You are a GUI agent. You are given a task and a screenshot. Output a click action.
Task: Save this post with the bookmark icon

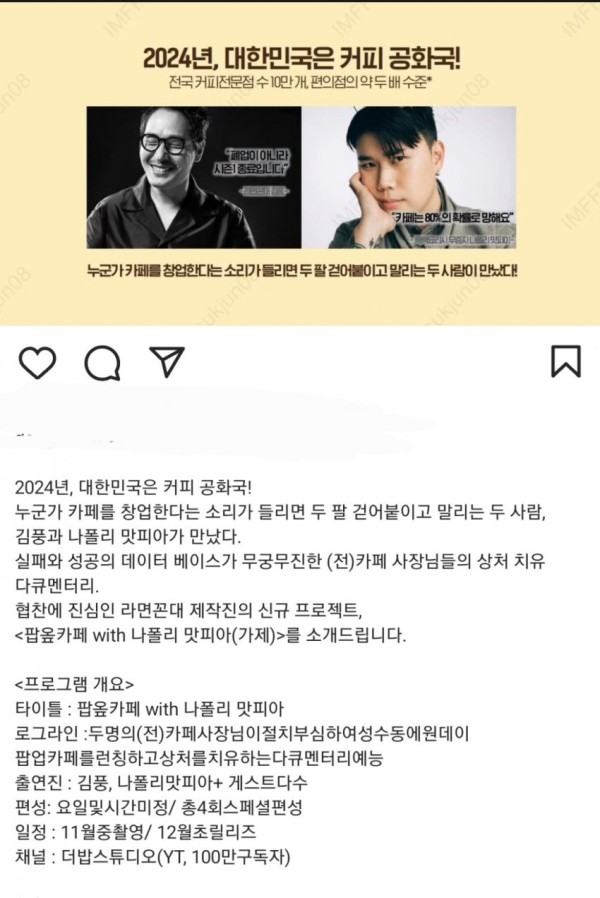point(566,361)
